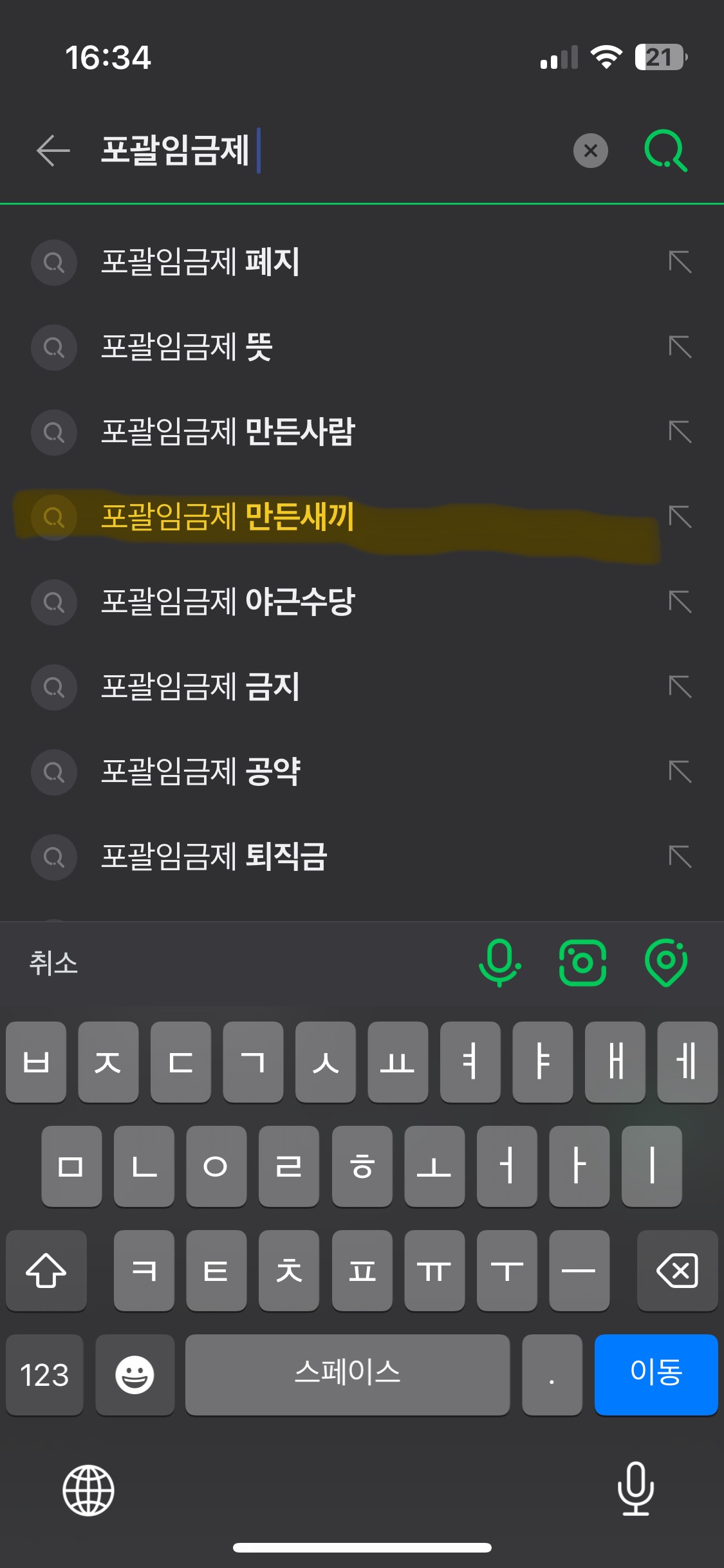Open the emoji keyboard
The width and height of the screenshot is (724, 1568).
click(135, 1374)
